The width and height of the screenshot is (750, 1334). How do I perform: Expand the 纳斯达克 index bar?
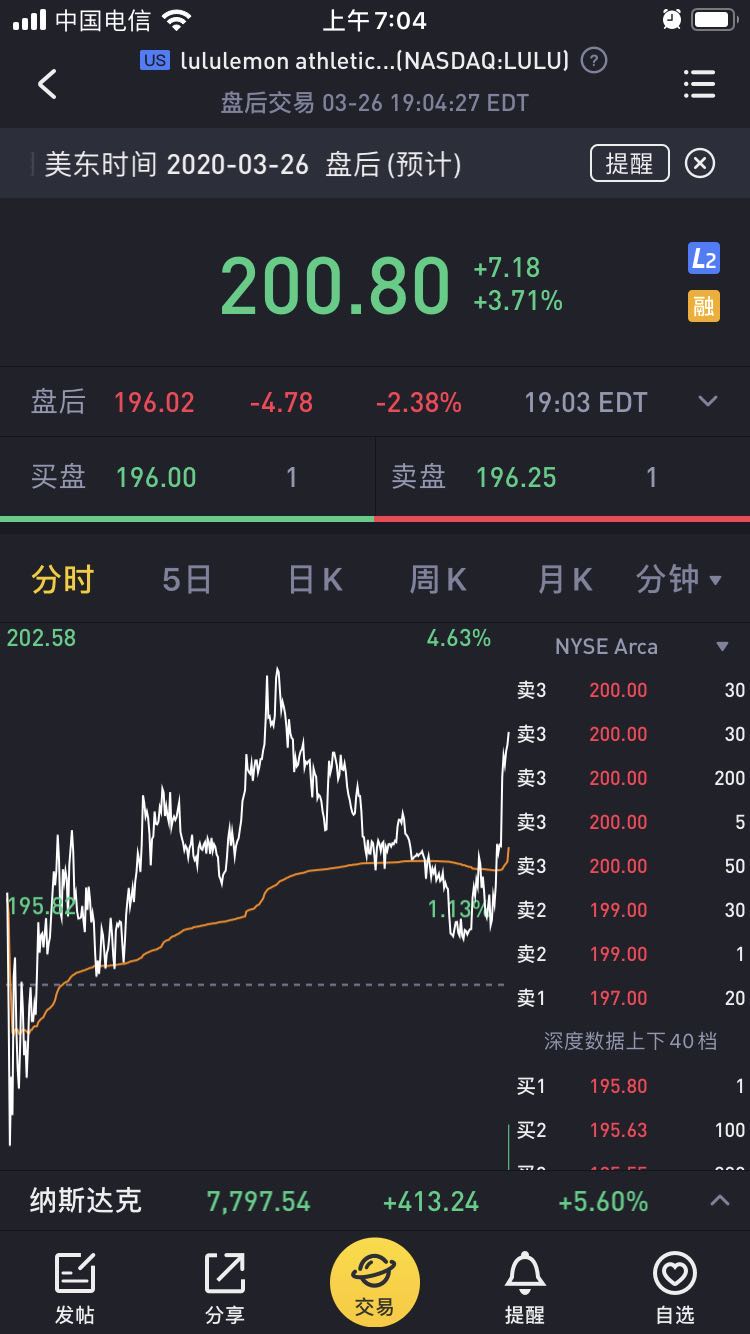720,1201
